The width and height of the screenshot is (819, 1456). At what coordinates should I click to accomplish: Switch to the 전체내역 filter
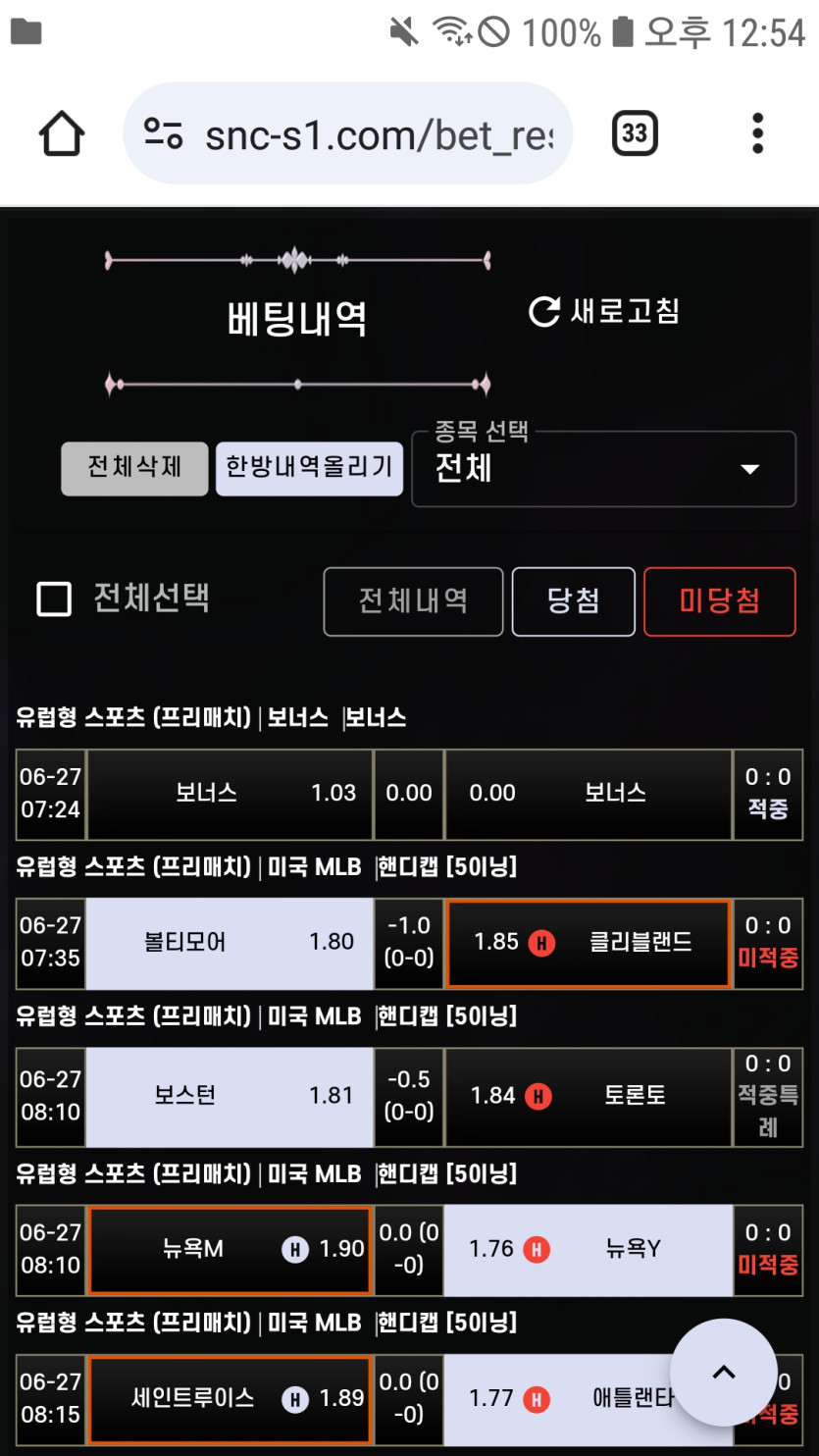413,601
